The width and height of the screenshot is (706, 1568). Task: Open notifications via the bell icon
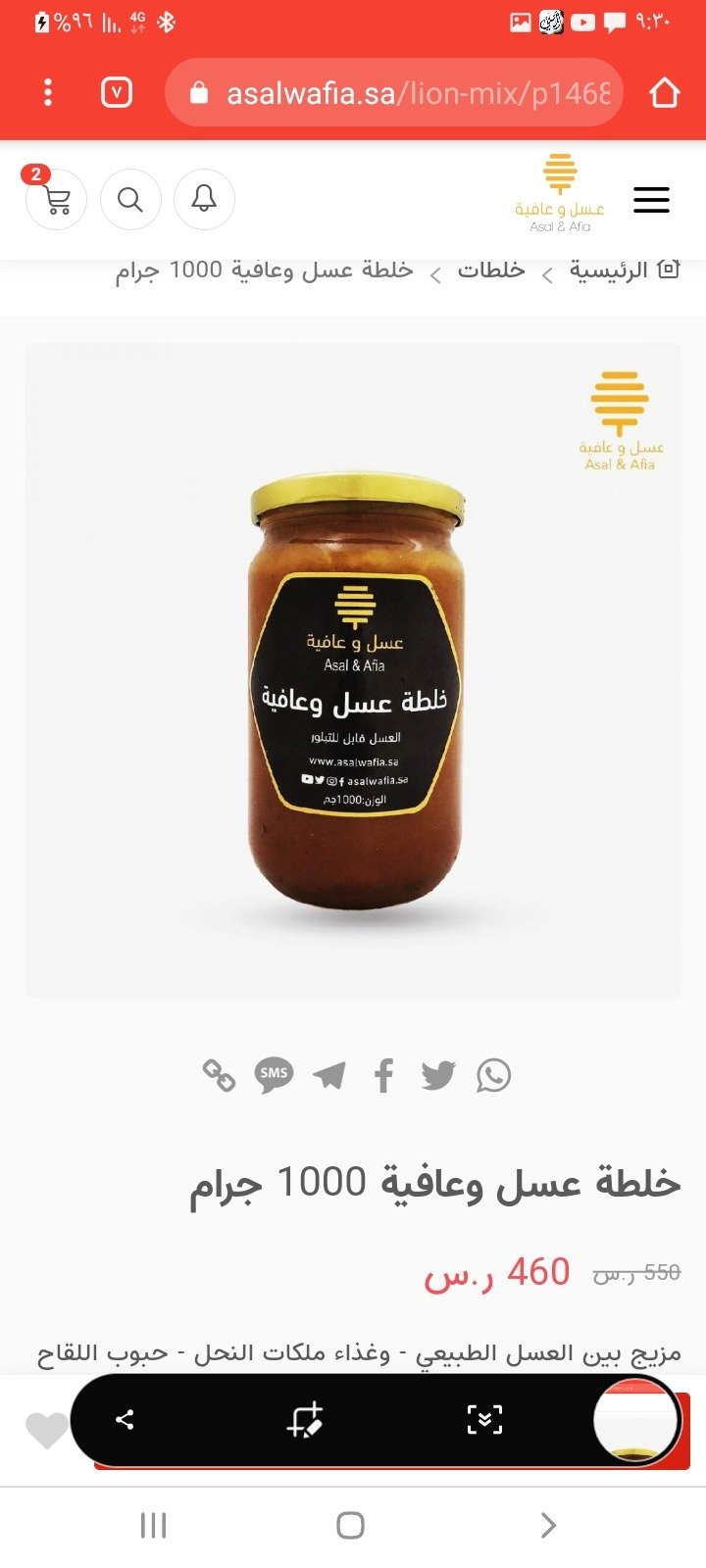tap(204, 199)
